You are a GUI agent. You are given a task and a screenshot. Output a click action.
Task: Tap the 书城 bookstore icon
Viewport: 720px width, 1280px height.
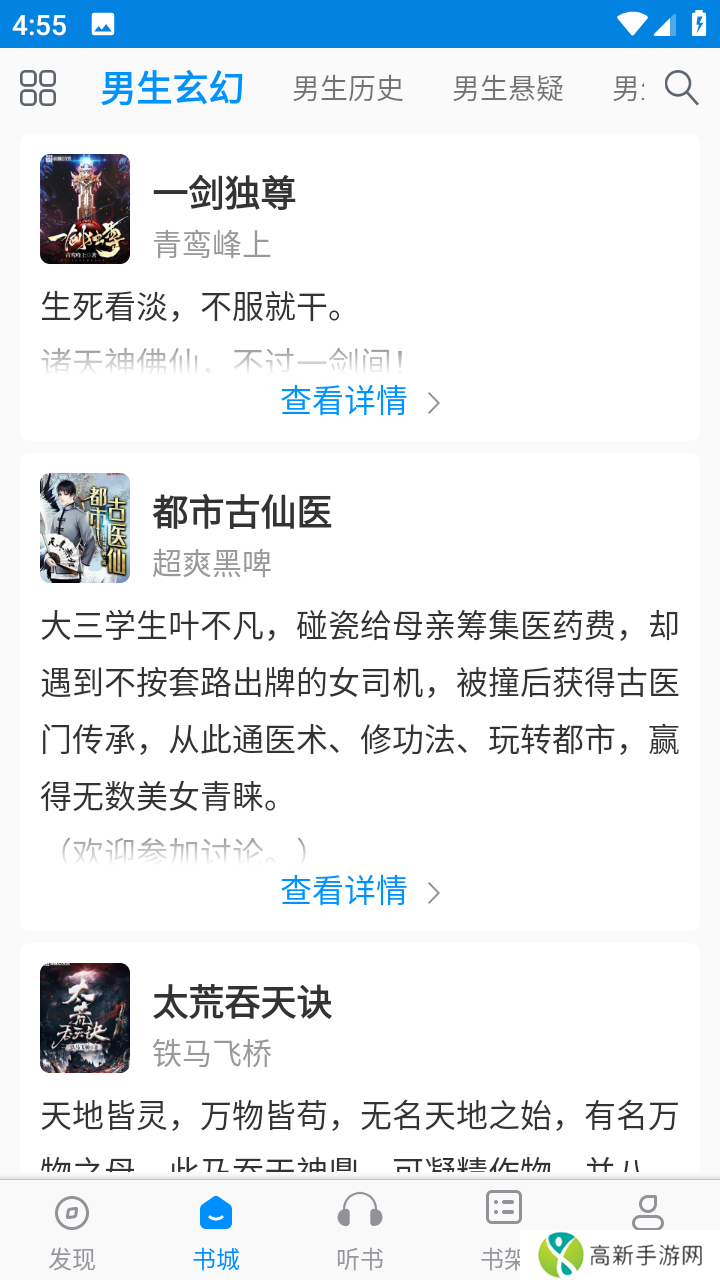tap(215, 1212)
